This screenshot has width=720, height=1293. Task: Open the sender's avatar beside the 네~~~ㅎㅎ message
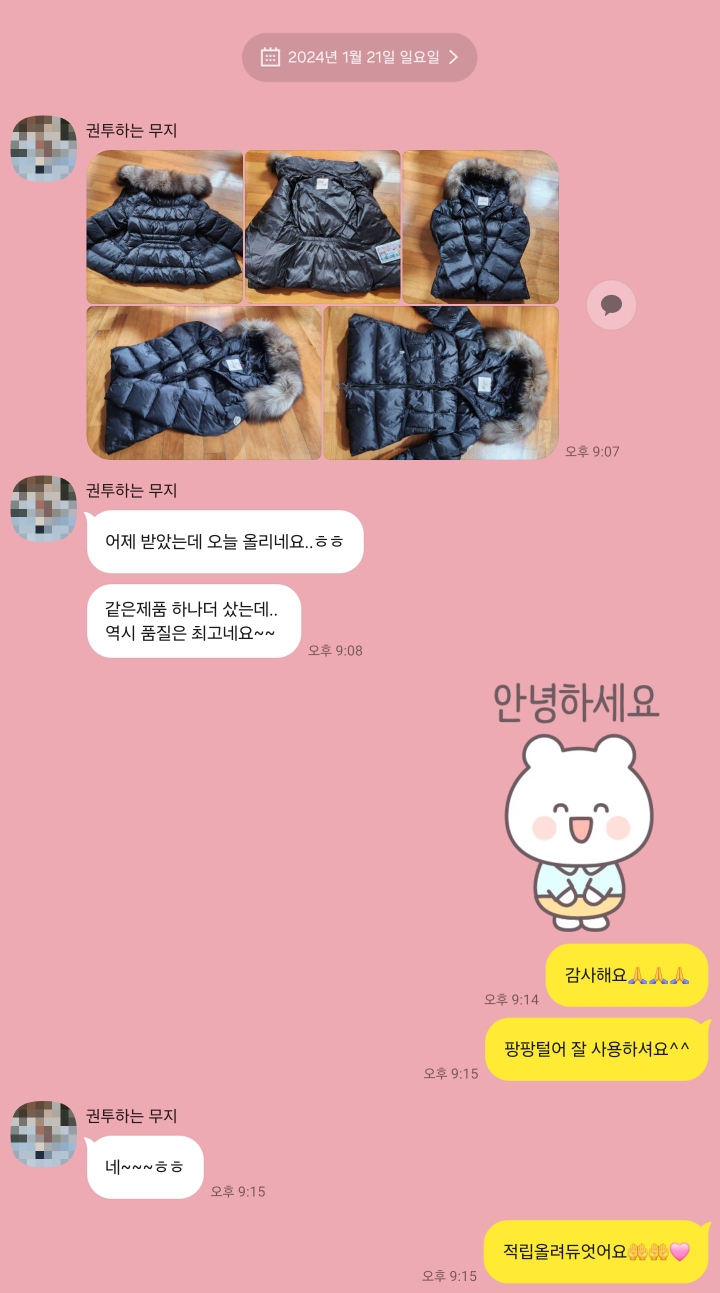(x=44, y=1134)
